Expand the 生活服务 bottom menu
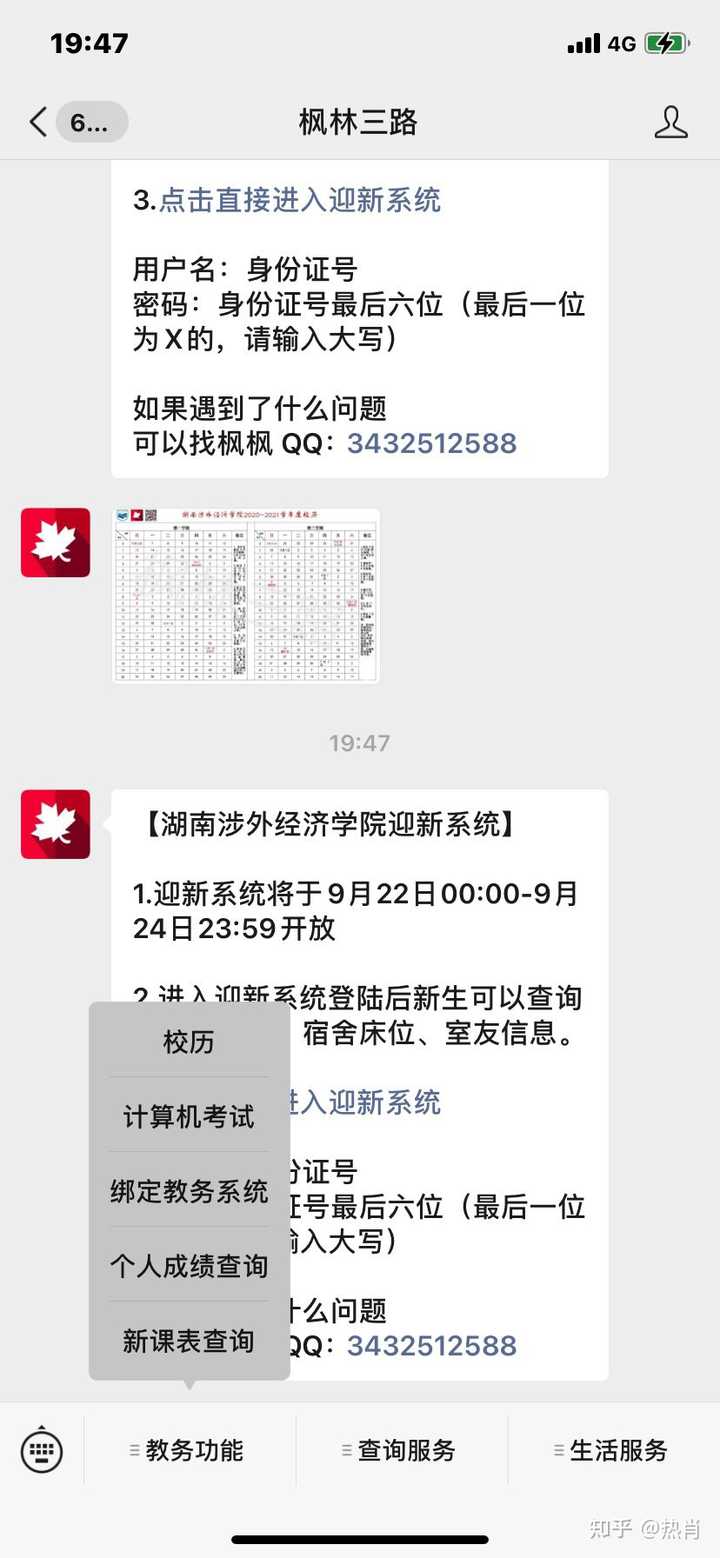Image resolution: width=720 pixels, height=1558 pixels. click(x=614, y=1450)
